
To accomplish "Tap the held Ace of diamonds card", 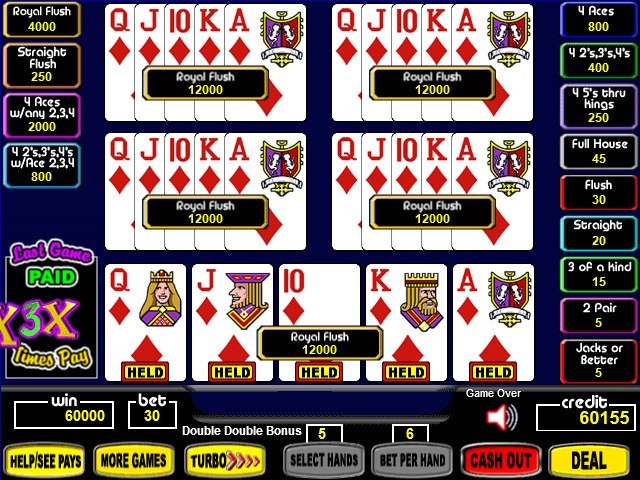I will click(493, 310).
